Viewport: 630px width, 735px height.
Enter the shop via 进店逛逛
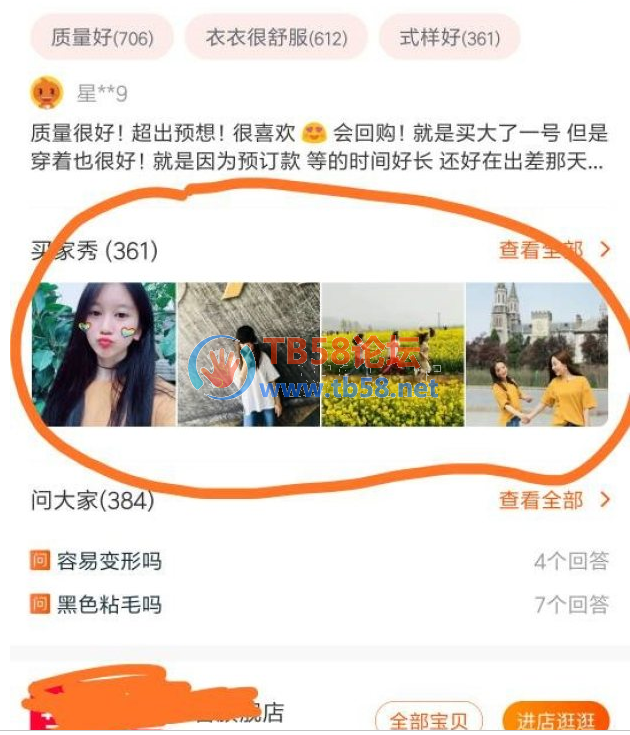pos(555,719)
